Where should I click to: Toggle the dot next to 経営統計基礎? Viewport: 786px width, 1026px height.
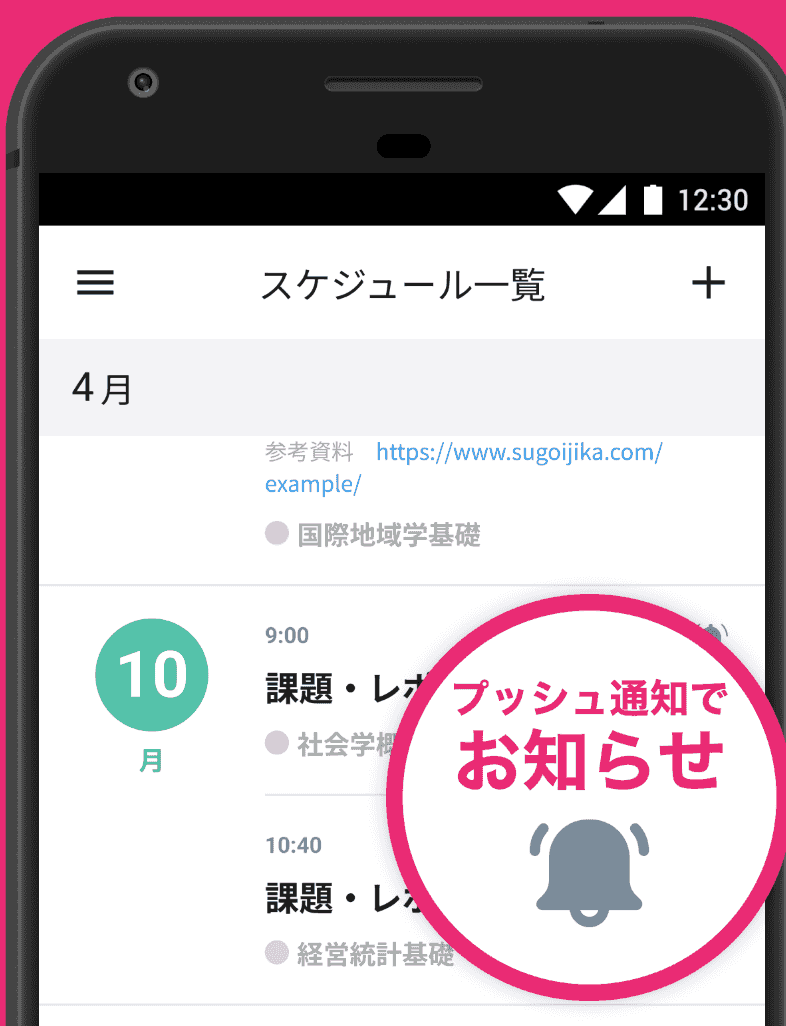pyautogui.click(x=276, y=953)
